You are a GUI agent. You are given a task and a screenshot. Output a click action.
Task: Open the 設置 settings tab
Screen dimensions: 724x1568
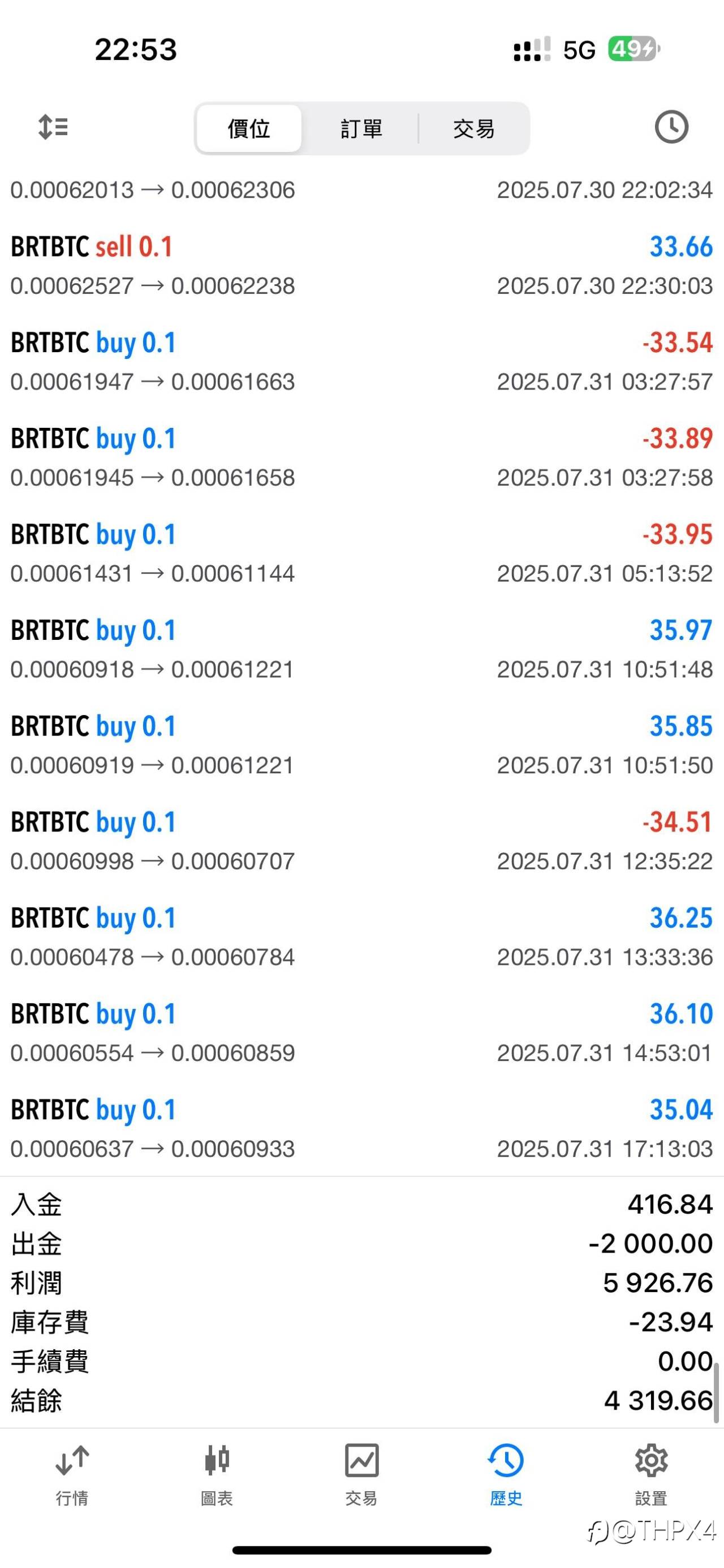pyautogui.click(x=651, y=1475)
